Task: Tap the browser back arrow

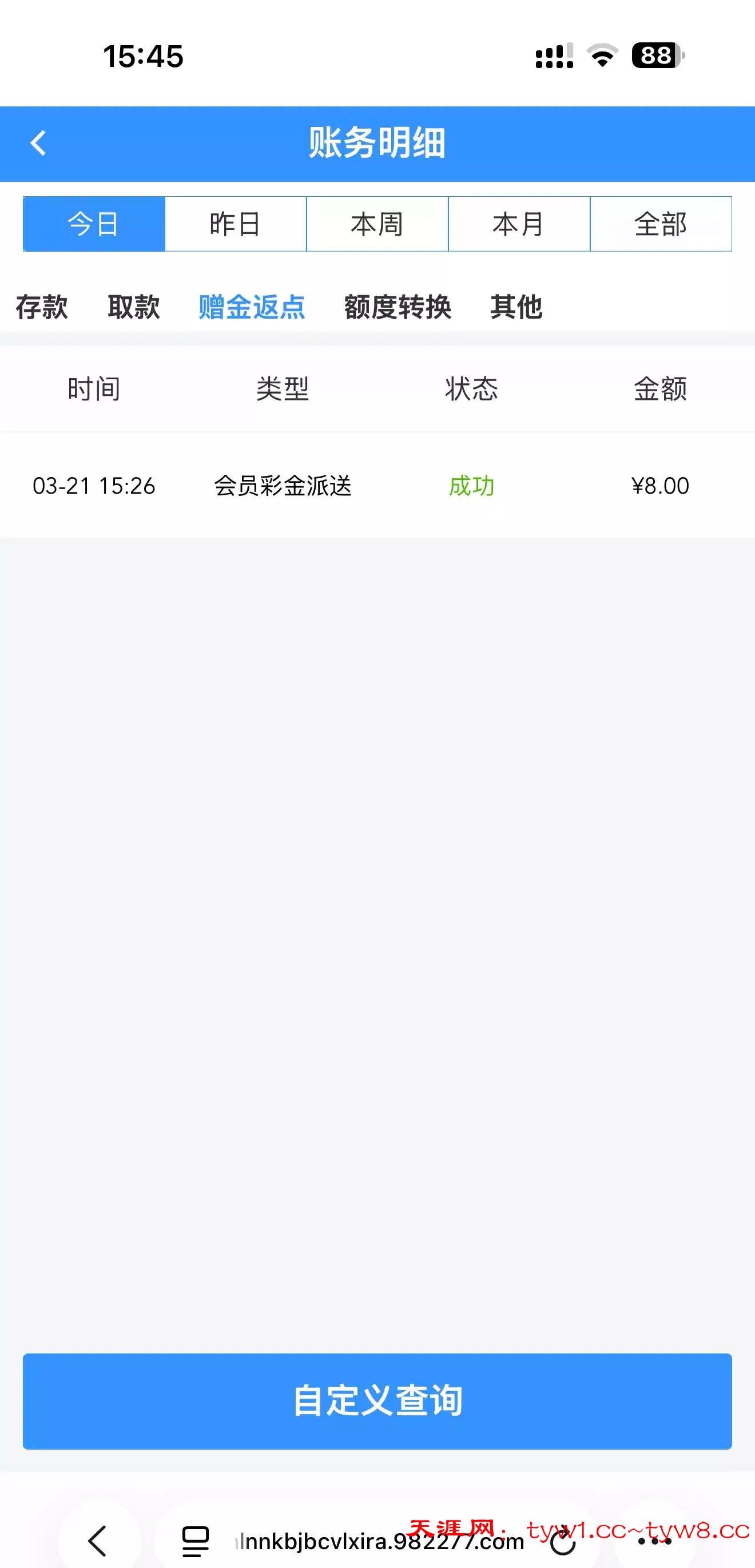Action: click(98, 1541)
